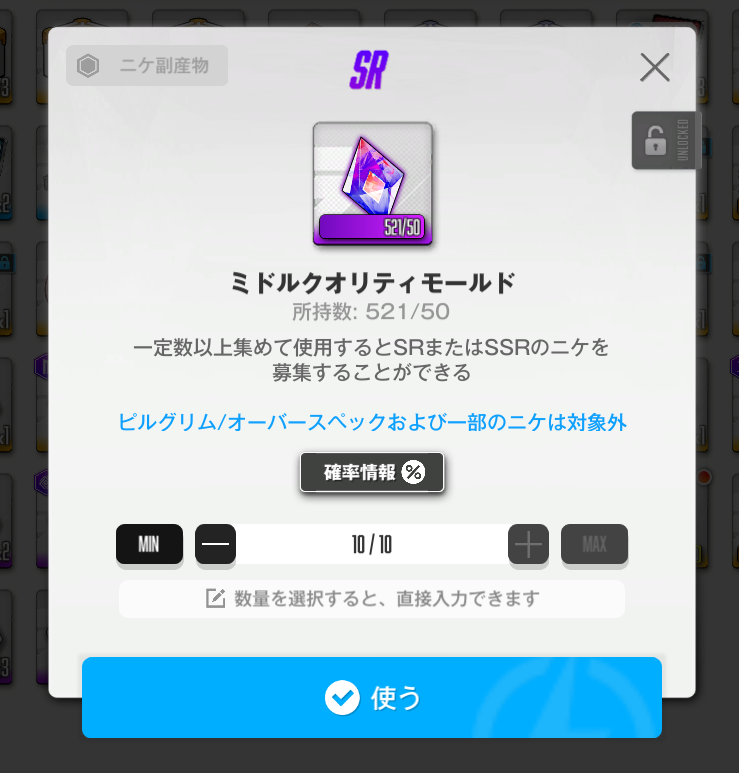
Task: Increase quantity with the plus button
Action: coord(528,545)
